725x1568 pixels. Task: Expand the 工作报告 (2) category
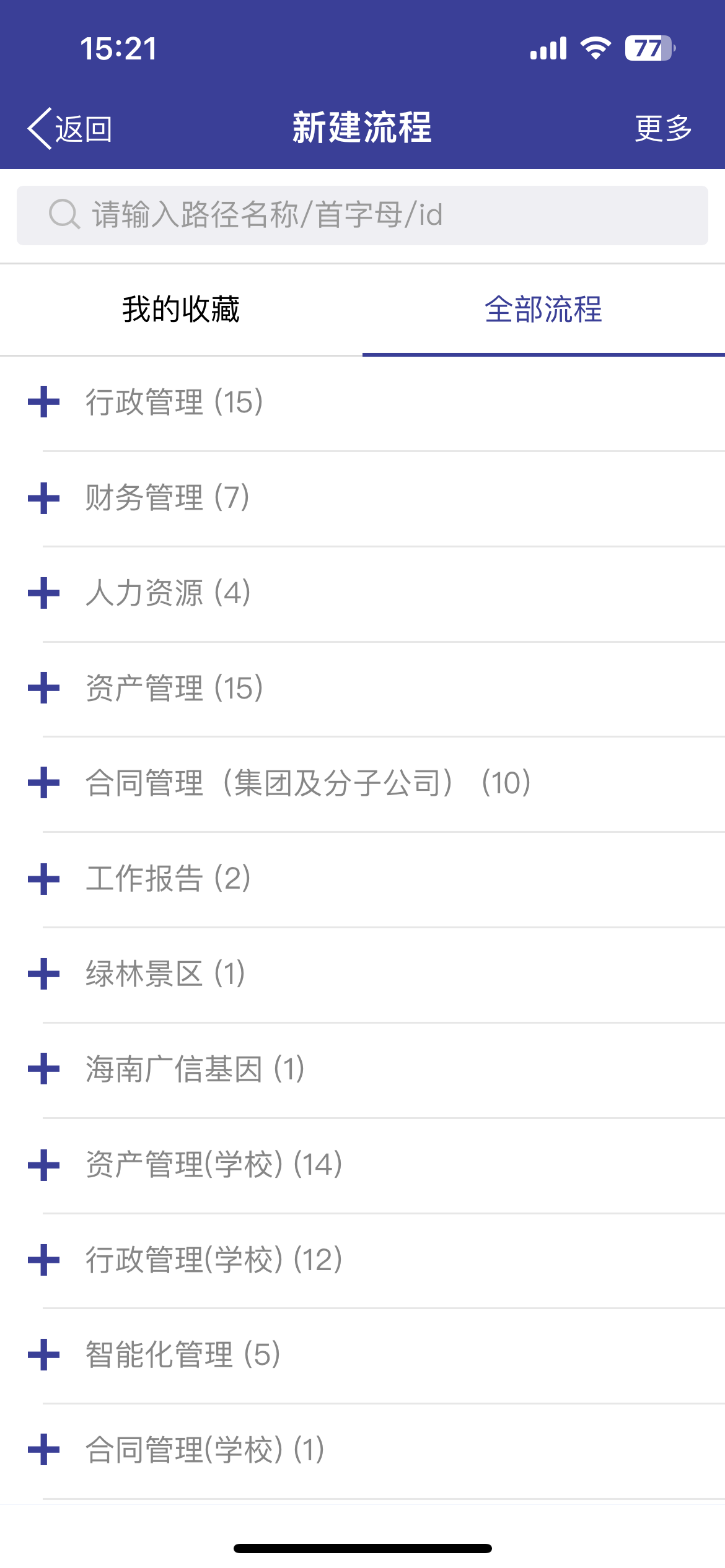(x=362, y=879)
